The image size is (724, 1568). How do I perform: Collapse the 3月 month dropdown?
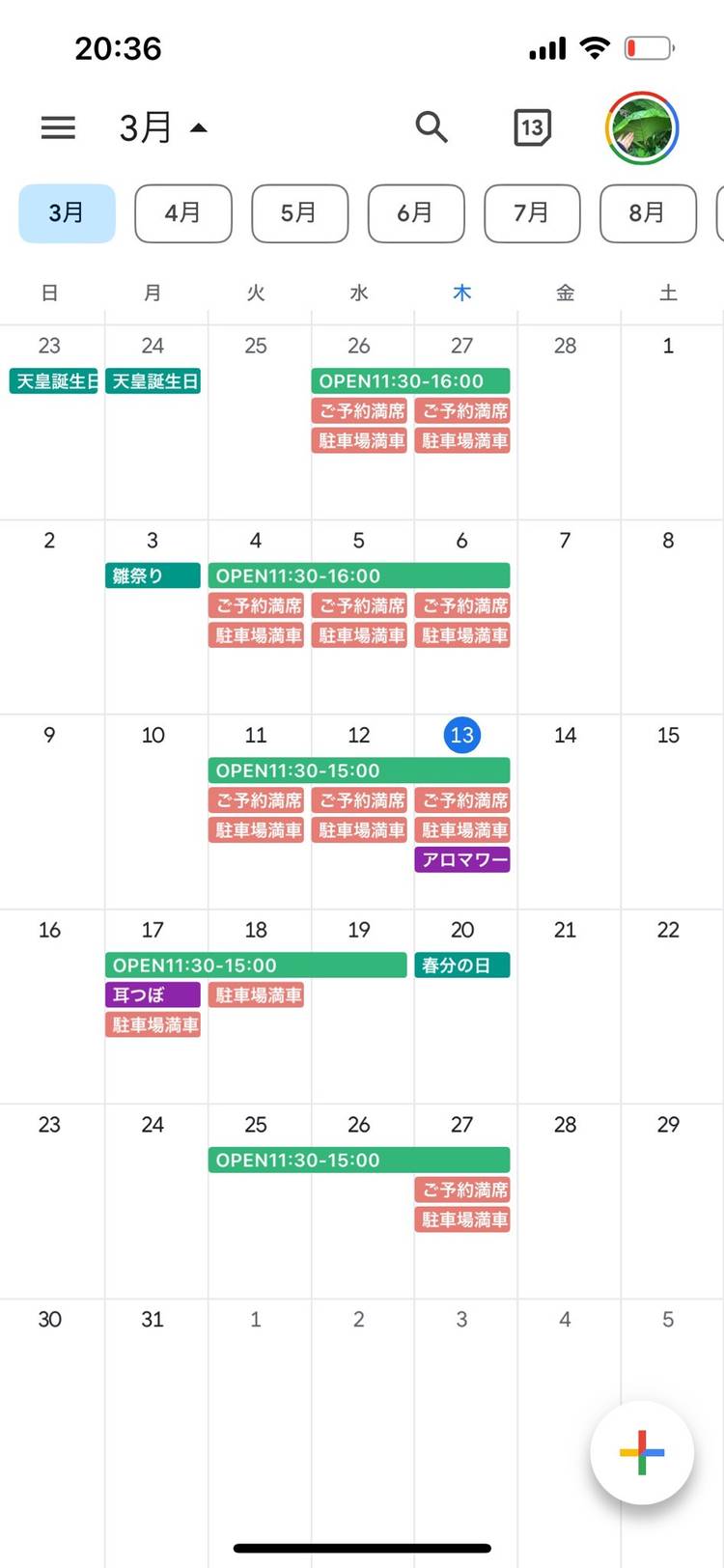pos(162,127)
